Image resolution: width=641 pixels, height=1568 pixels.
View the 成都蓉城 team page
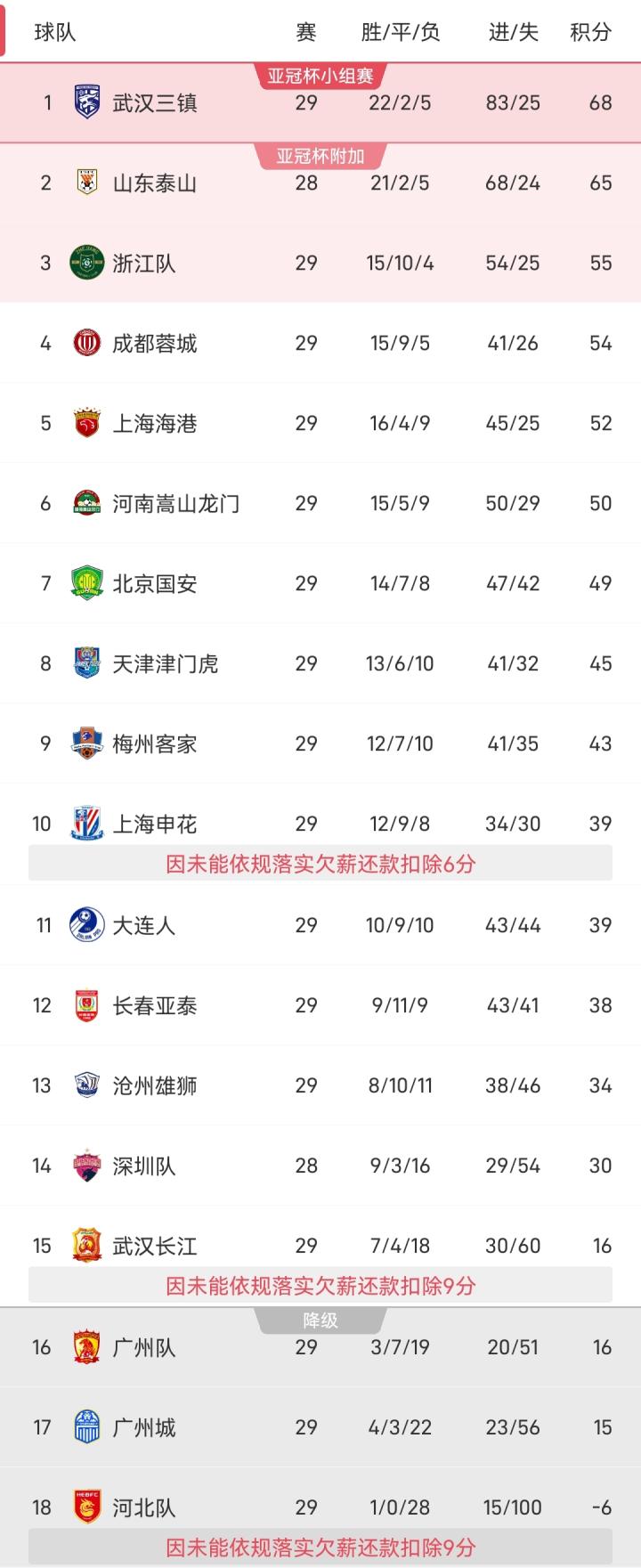pyautogui.click(x=154, y=344)
